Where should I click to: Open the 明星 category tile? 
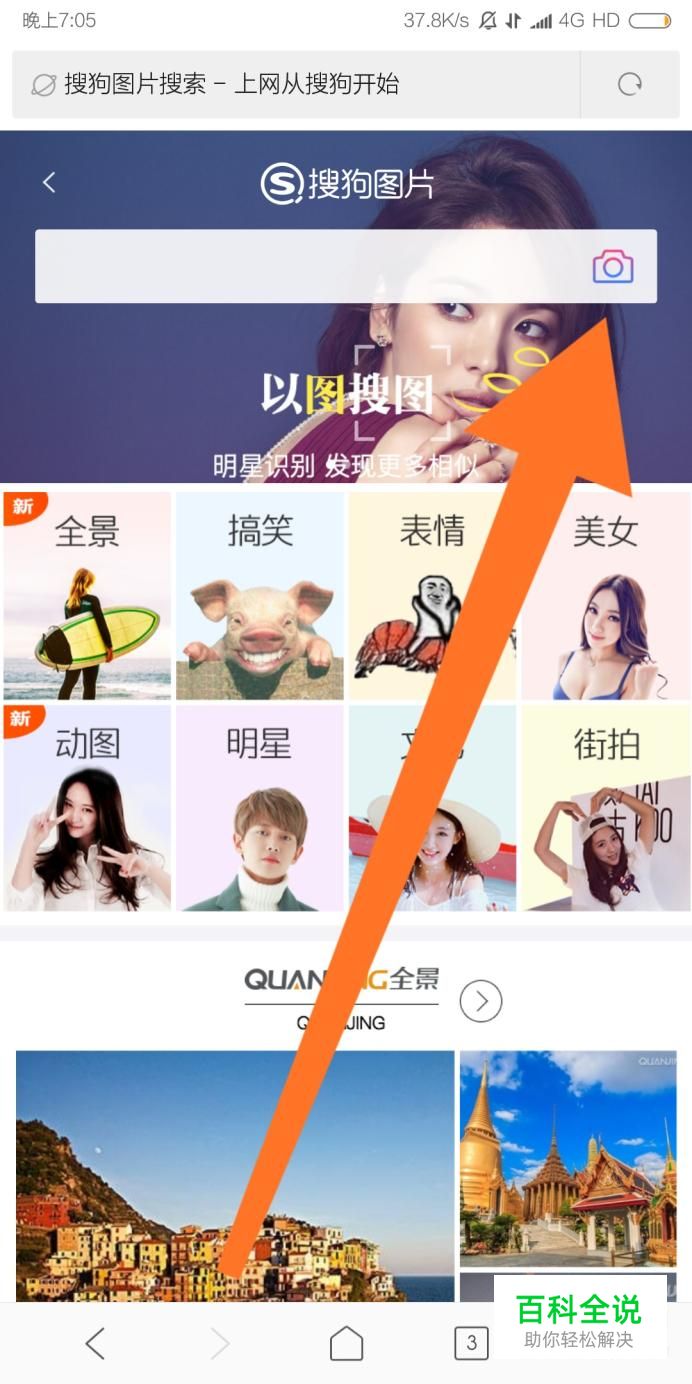click(x=260, y=808)
